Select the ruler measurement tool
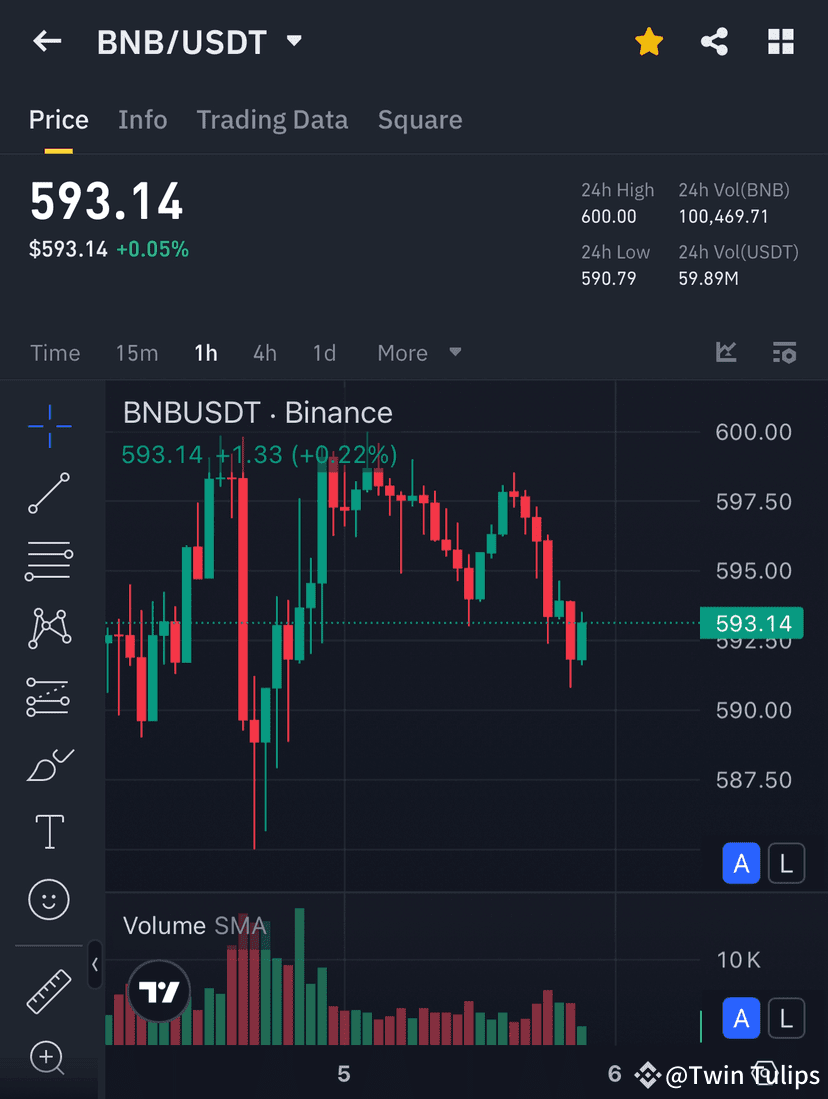This screenshot has height=1099, width=828. 48,990
